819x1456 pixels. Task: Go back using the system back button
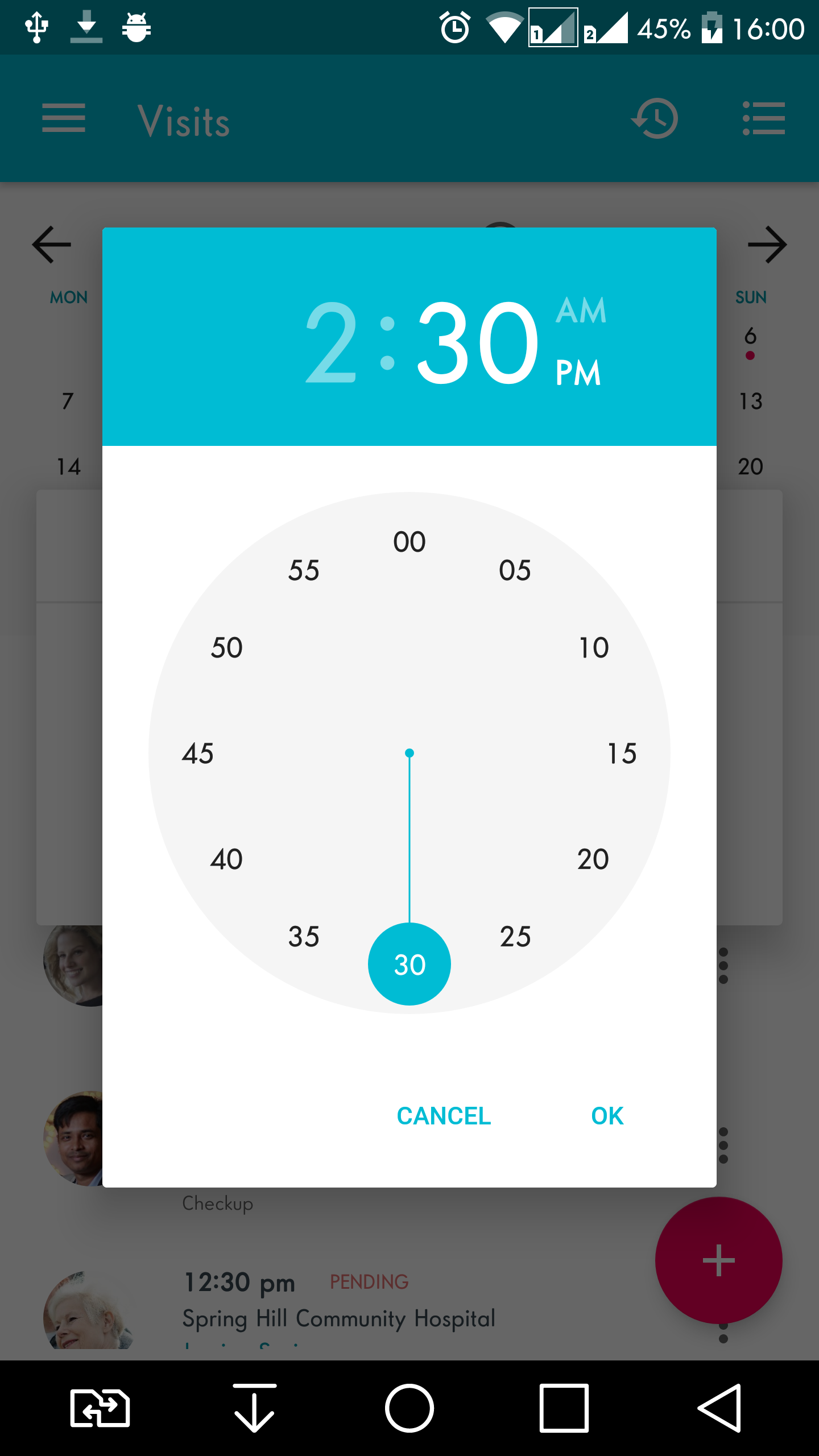[720, 1408]
